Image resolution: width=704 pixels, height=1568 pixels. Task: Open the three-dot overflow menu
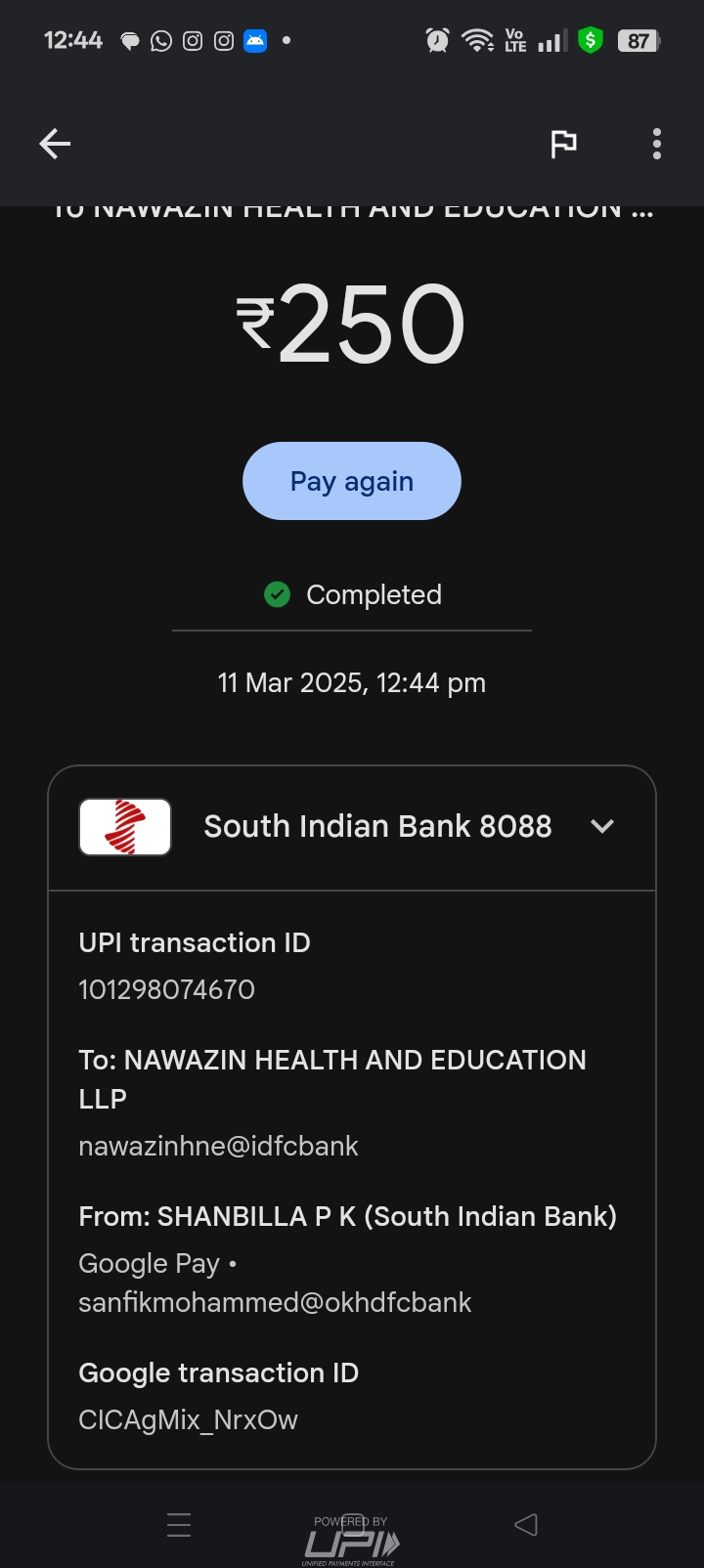click(656, 145)
